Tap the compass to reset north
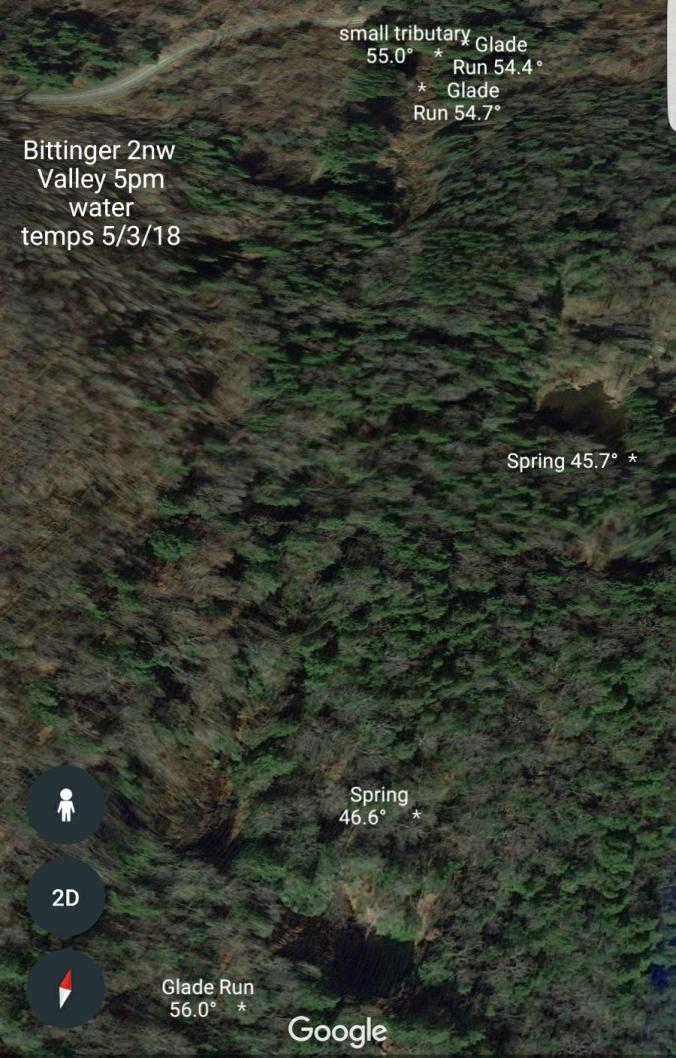The image size is (676, 1058). [x=65, y=988]
